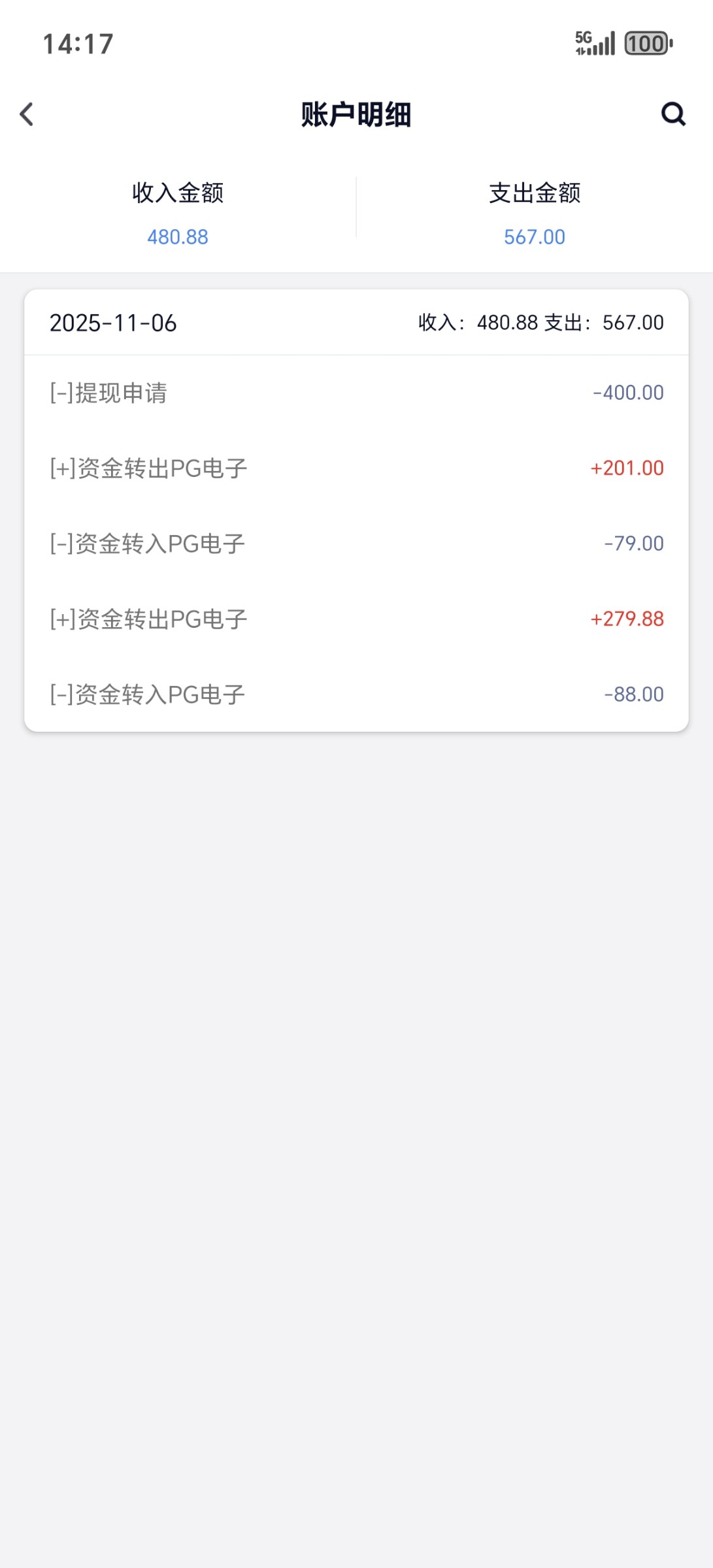Viewport: 713px width, 1568px height.
Task: Tap the -88.00 资金转入PG电子 entry
Action: click(148, 693)
